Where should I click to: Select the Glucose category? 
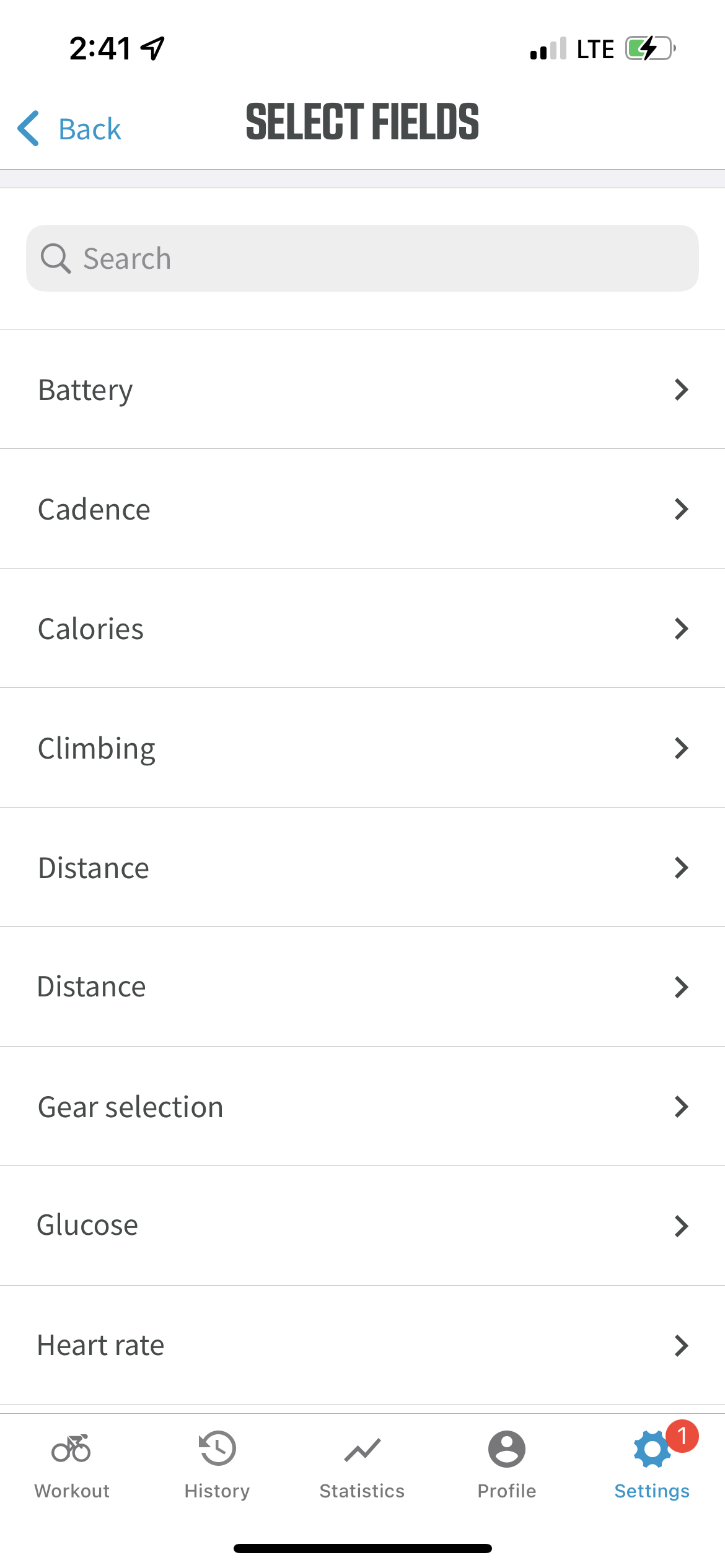pyautogui.click(x=362, y=1226)
